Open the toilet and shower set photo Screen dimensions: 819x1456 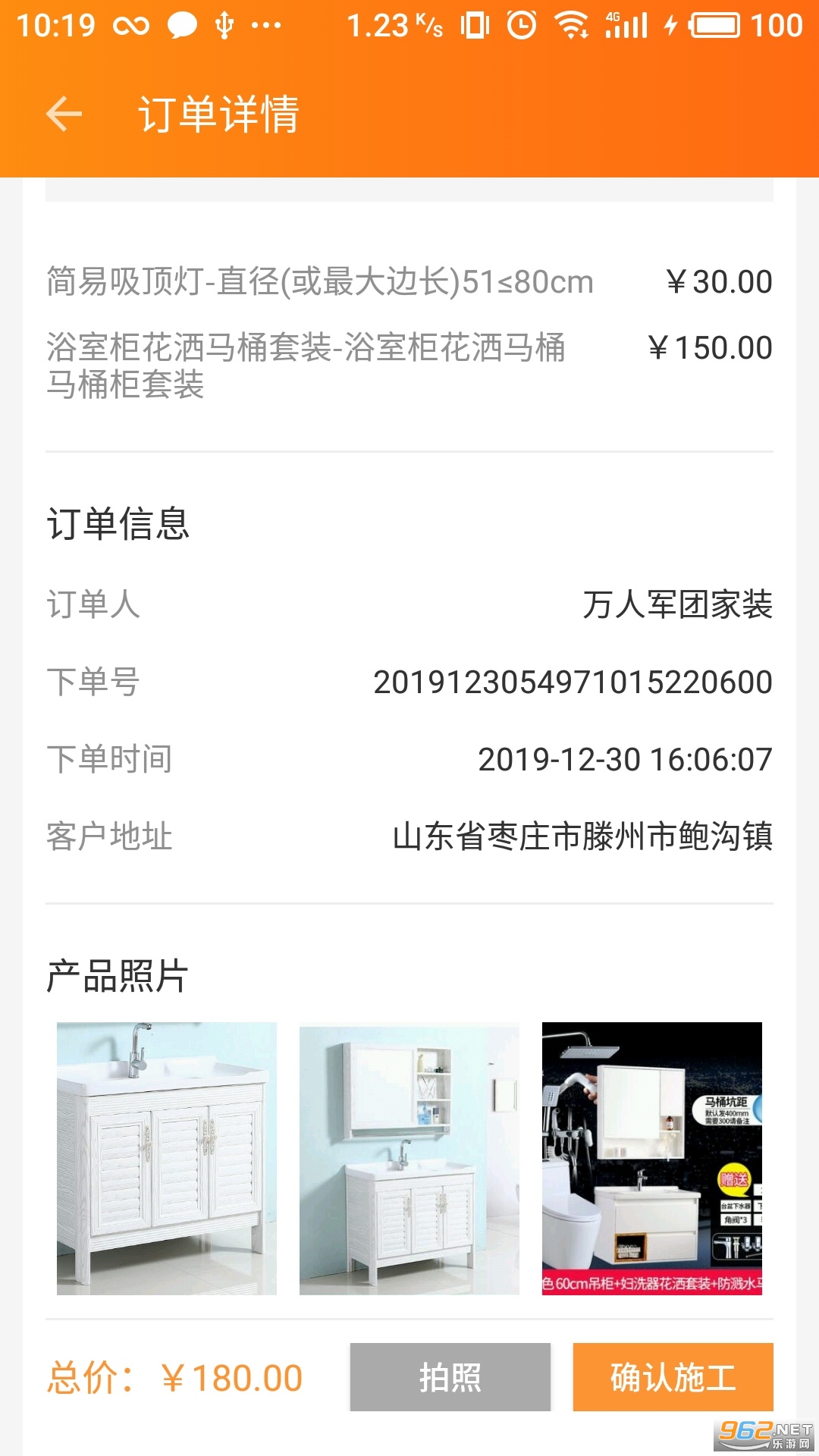click(651, 1158)
